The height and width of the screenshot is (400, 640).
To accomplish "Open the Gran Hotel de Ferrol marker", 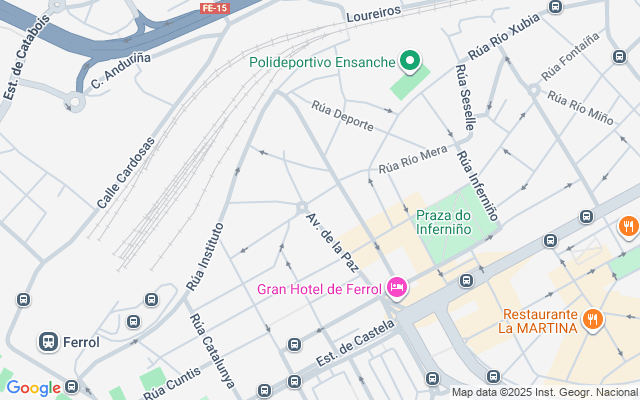I will click(x=397, y=289).
